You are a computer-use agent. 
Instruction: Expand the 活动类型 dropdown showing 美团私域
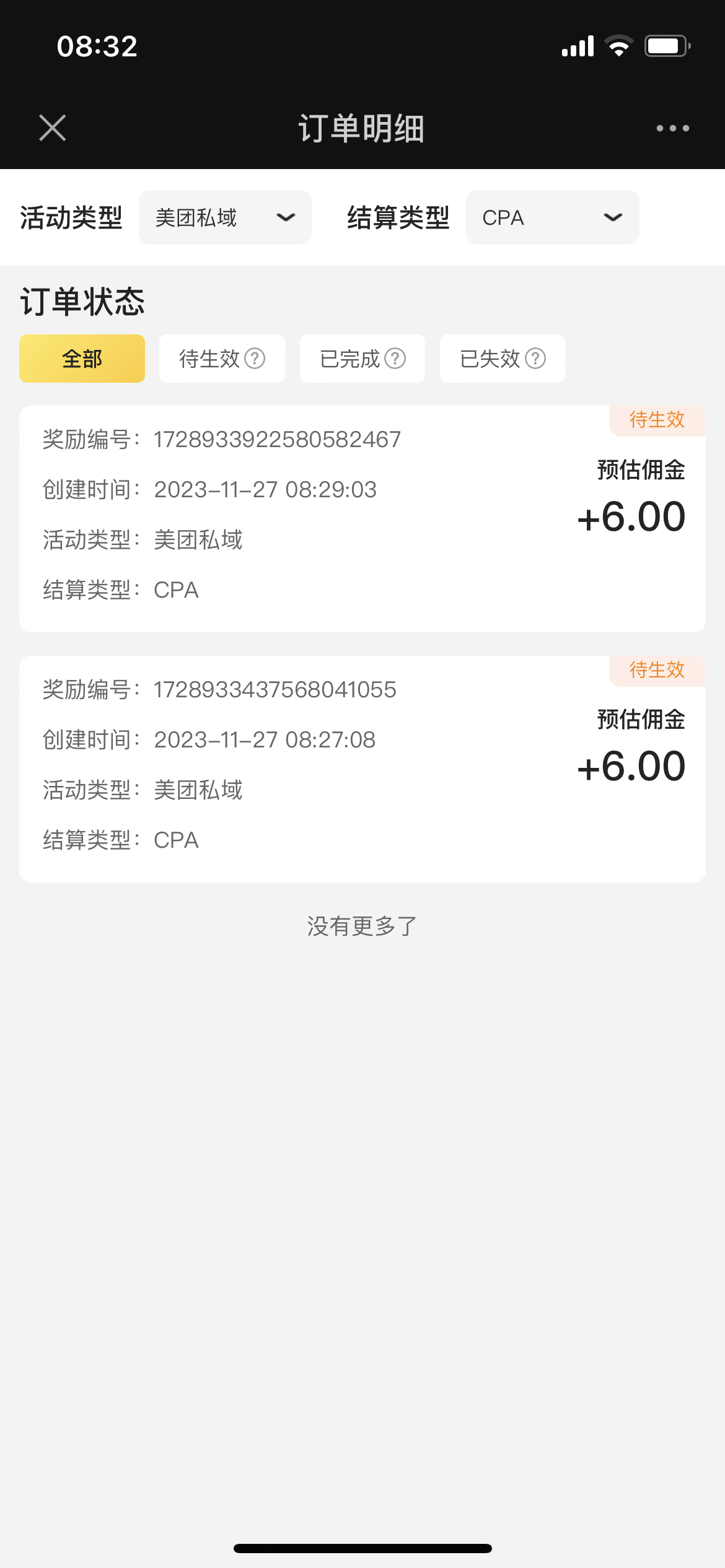[225, 217]
